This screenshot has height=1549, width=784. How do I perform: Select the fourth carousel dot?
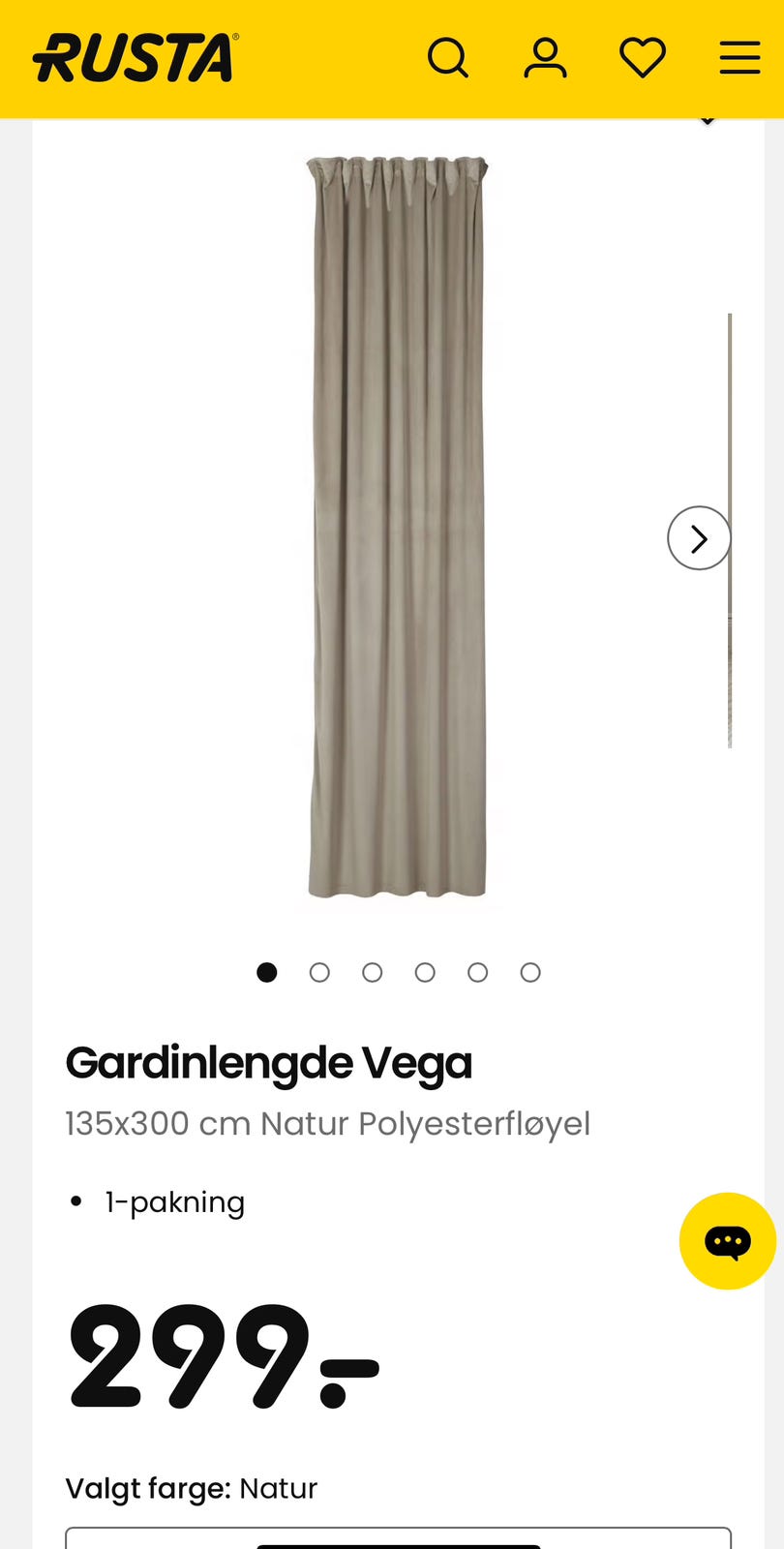[425, 971]
